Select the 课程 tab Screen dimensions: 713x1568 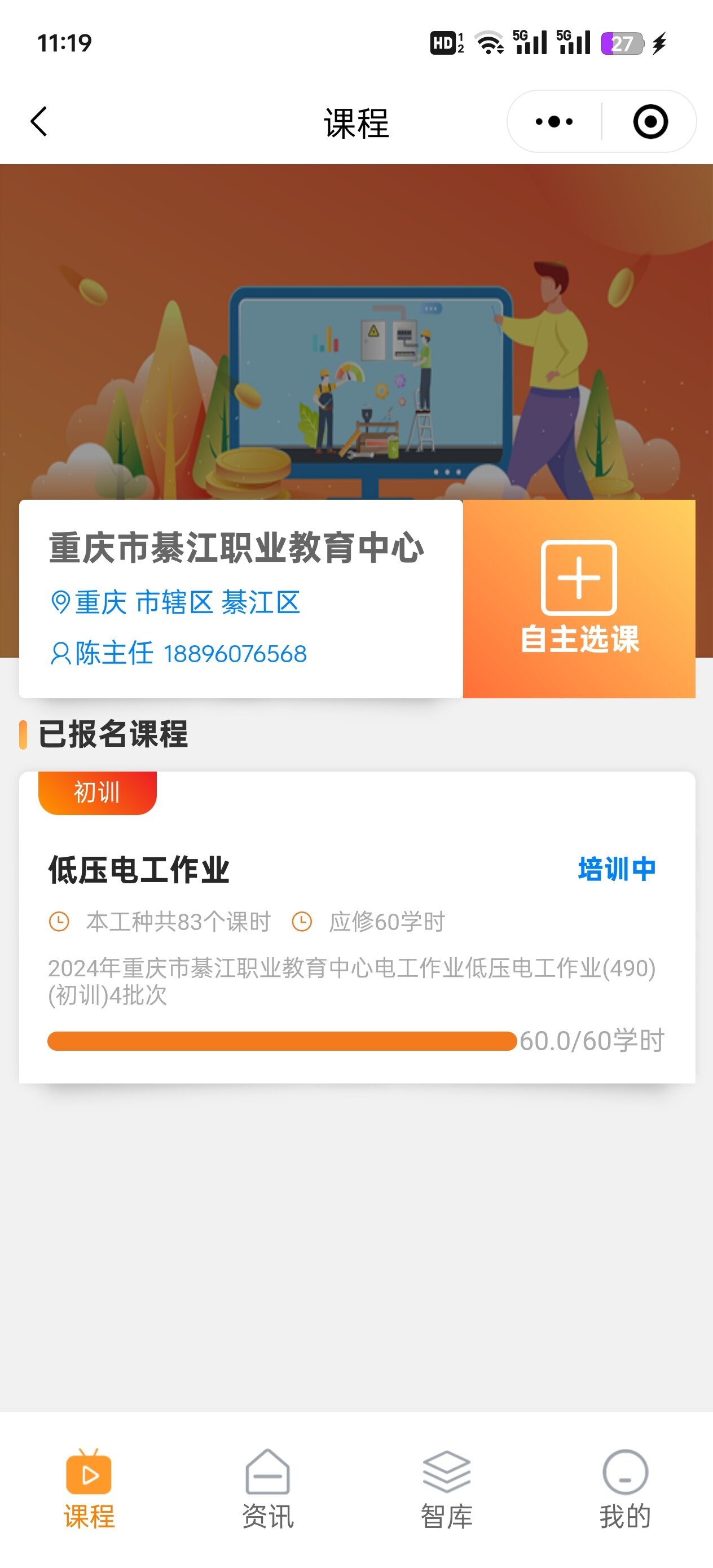point(89,1489)
